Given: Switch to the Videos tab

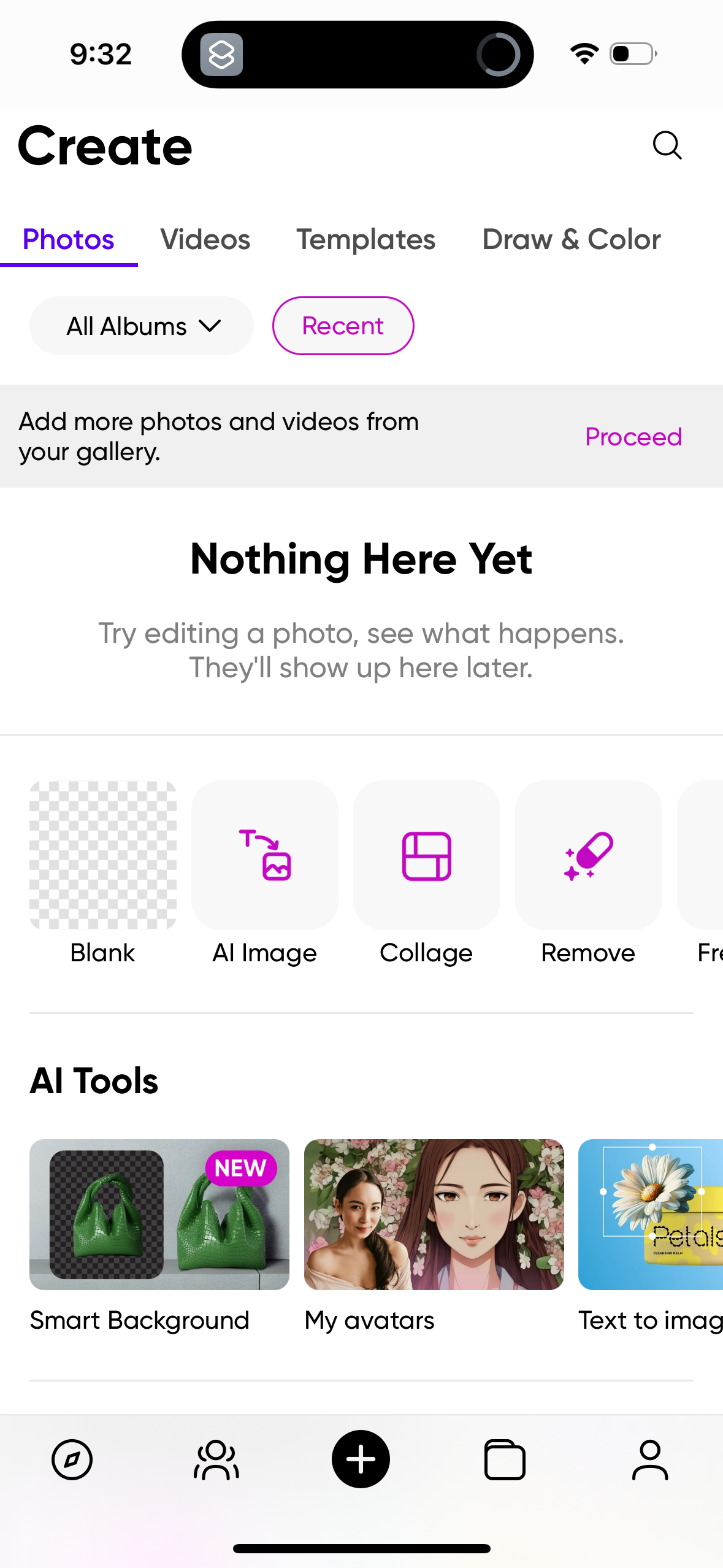Looking at the screenshot, I should point(205,239).
